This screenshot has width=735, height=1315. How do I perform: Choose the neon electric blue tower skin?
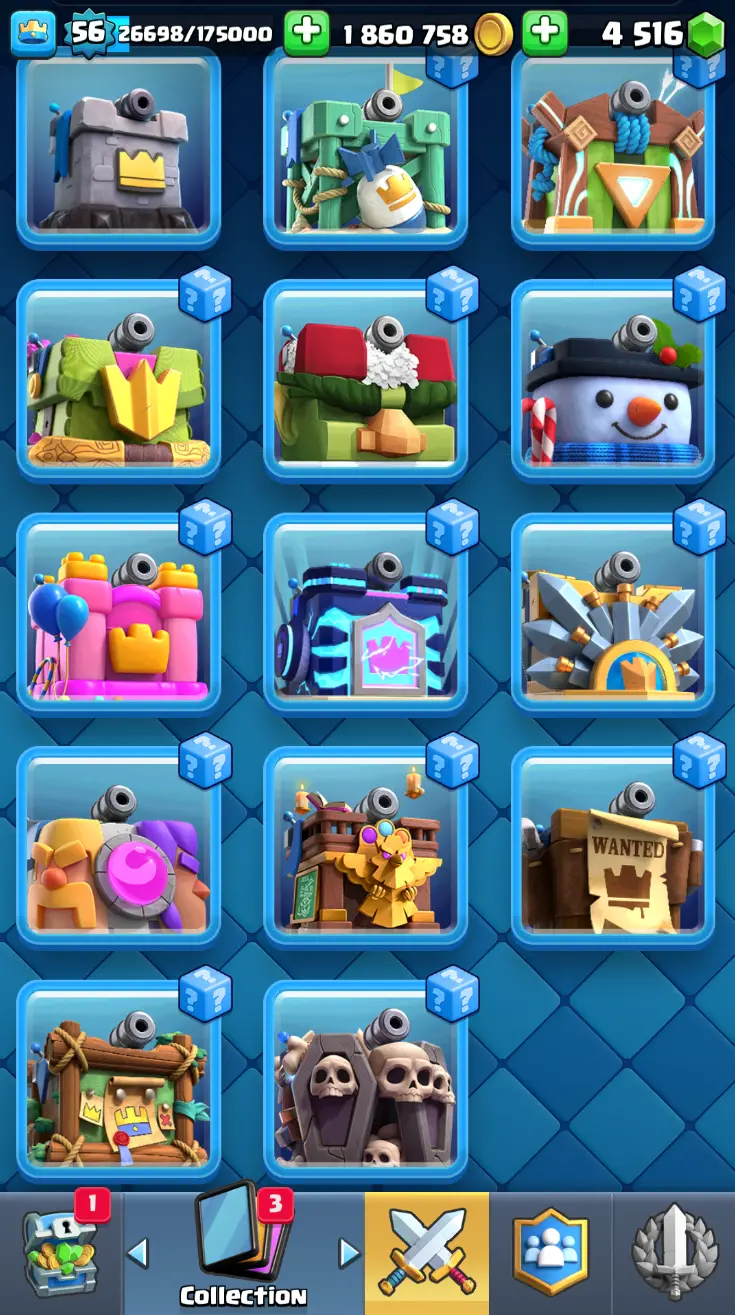pos(365,613)
